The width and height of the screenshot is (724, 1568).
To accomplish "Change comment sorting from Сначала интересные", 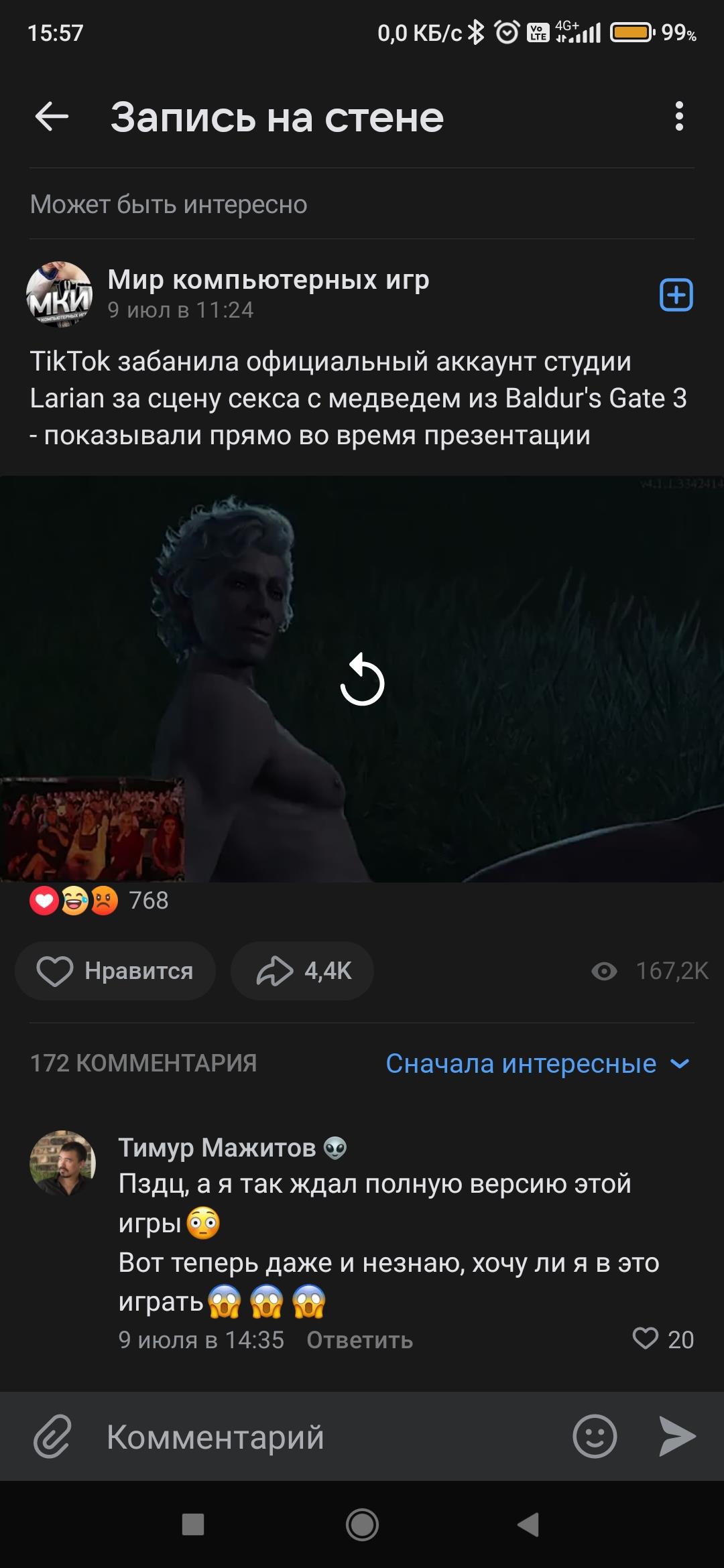I will [x=538, y=1063].
